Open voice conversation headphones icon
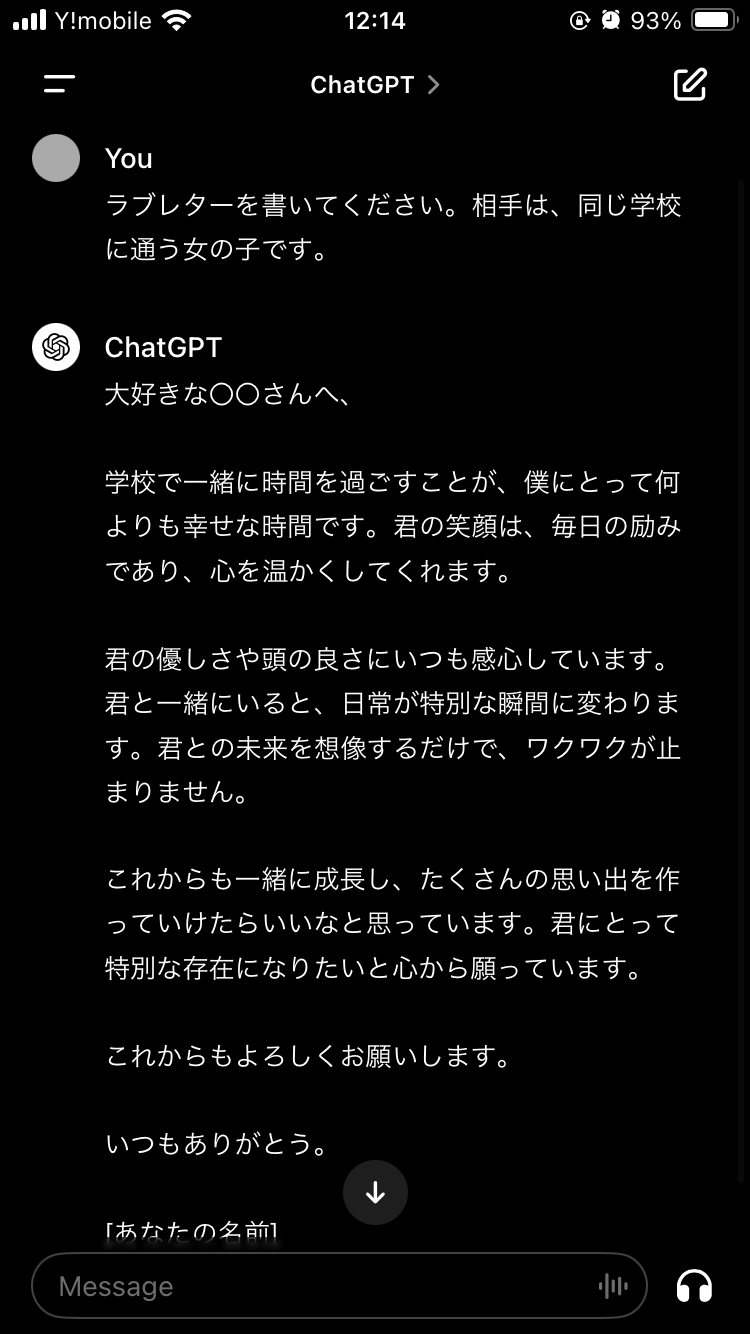Image resolution: width=750 pixels, height=1334 pixels. pyautogui.click(x=694, y=1286)
